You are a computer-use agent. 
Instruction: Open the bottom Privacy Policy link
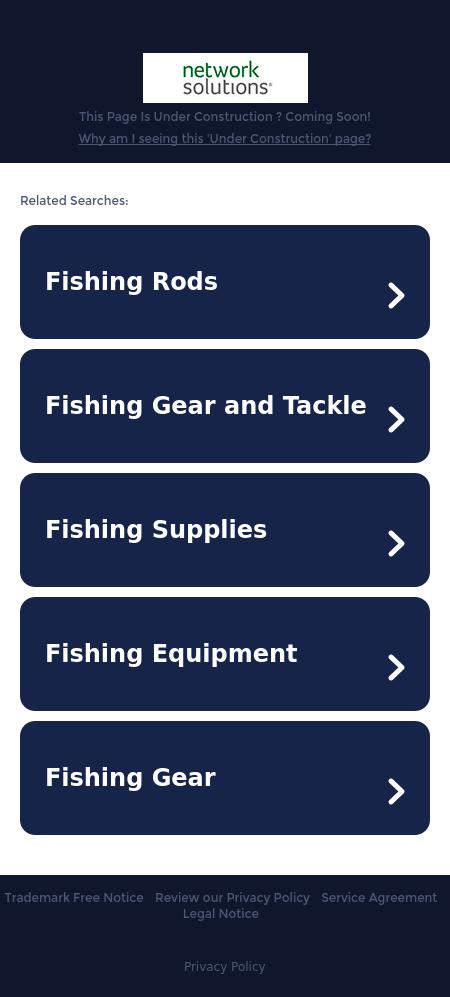(x=224, y=966)
